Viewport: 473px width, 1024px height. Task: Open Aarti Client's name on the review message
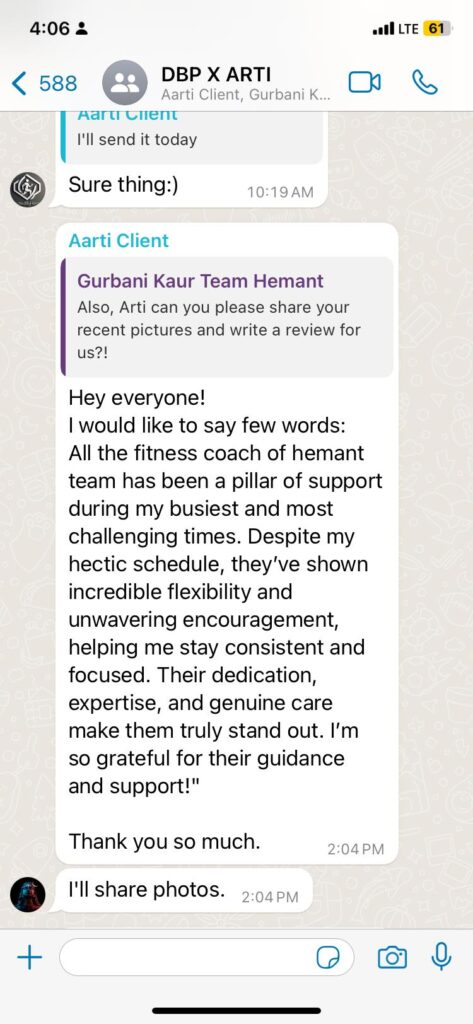tap(118, 240)
